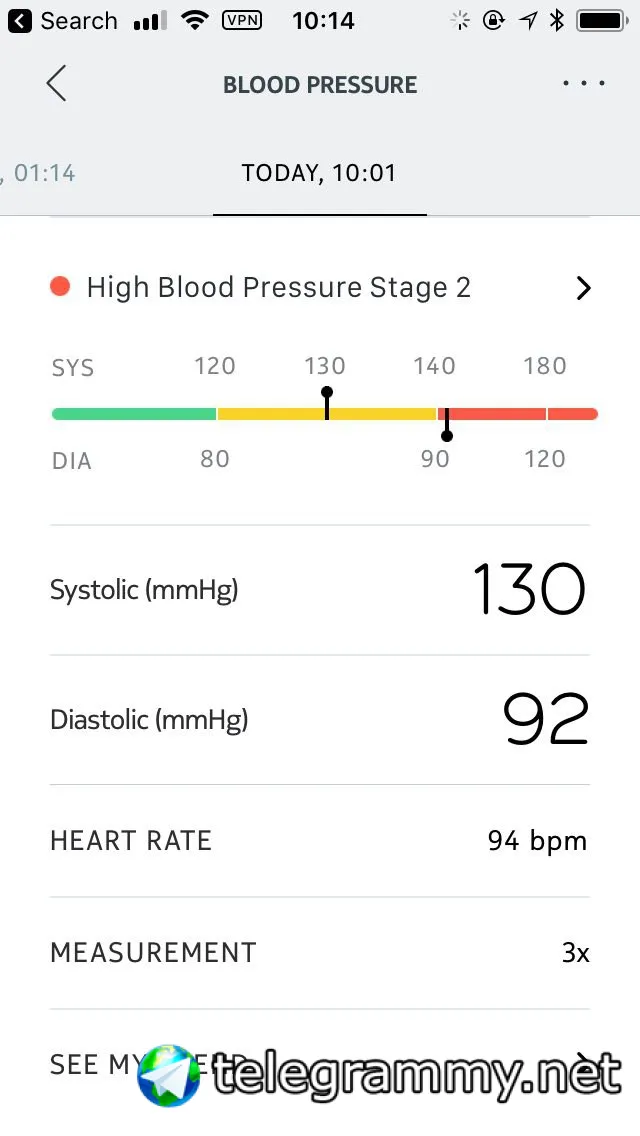Select the Today, 10:01 measurement tab

coord(319,173)
